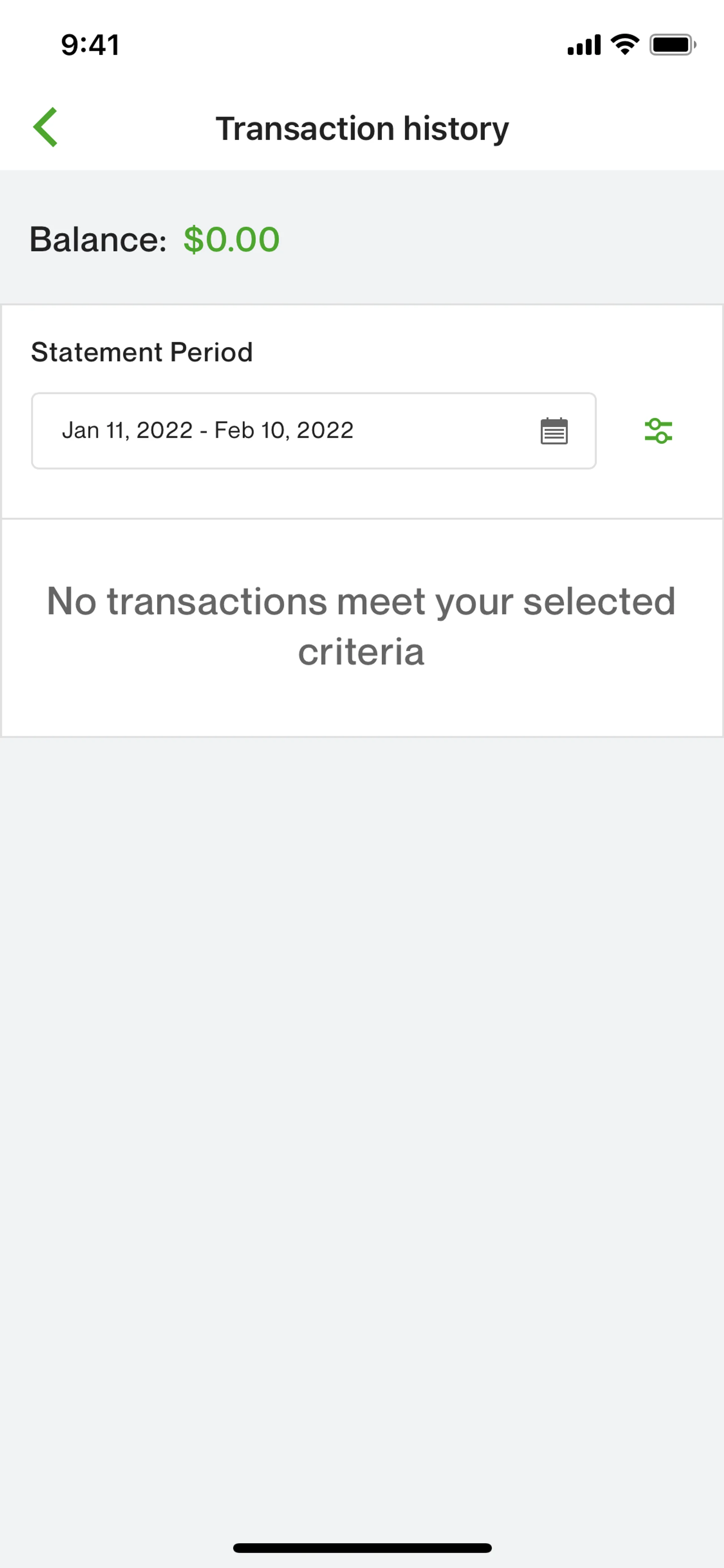
Task: Go back from Transaction history
Action: 46,127
